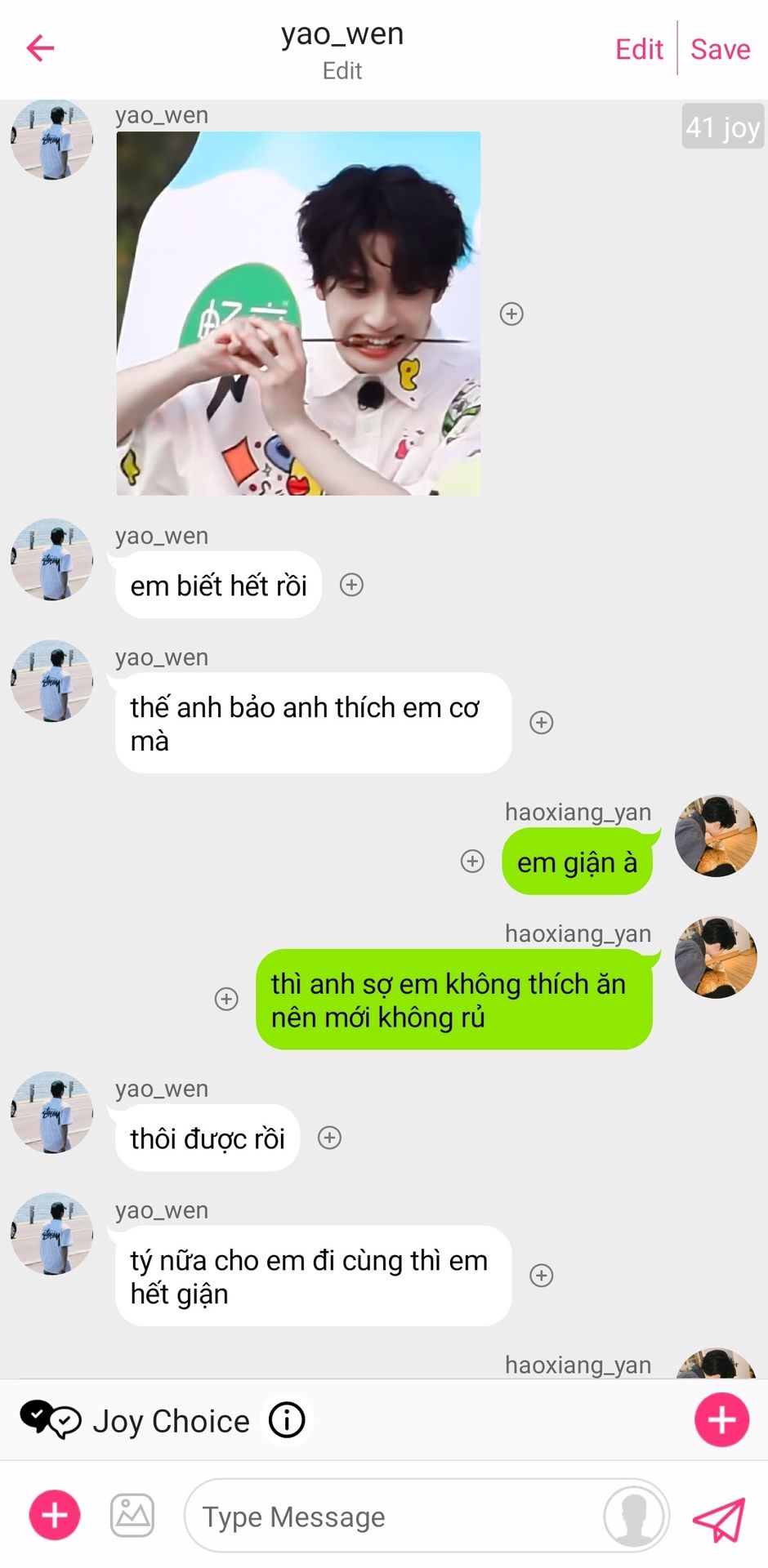Switch sender via avatar in message box
Screen dimensions: 768x1568
(633, 1517)
